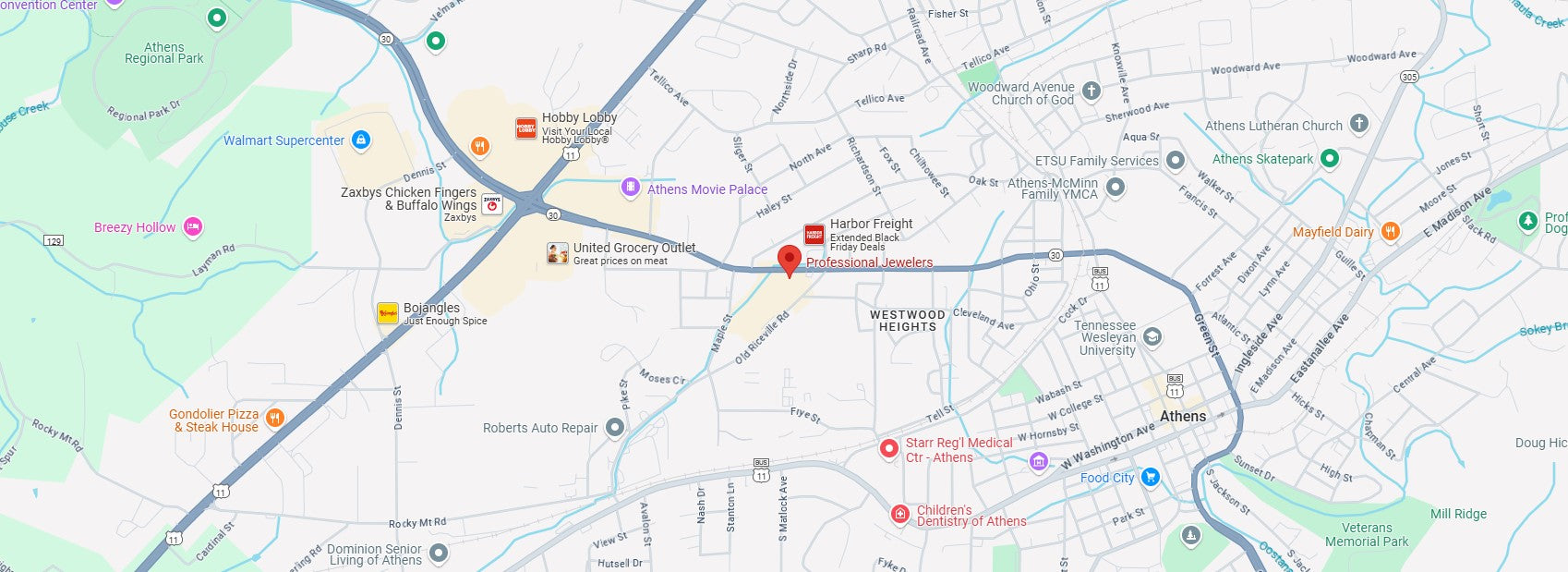Open Roberts Auto Repair marker
The height and width of the screenshot is (572, 1568).
[x=615, y=428]
